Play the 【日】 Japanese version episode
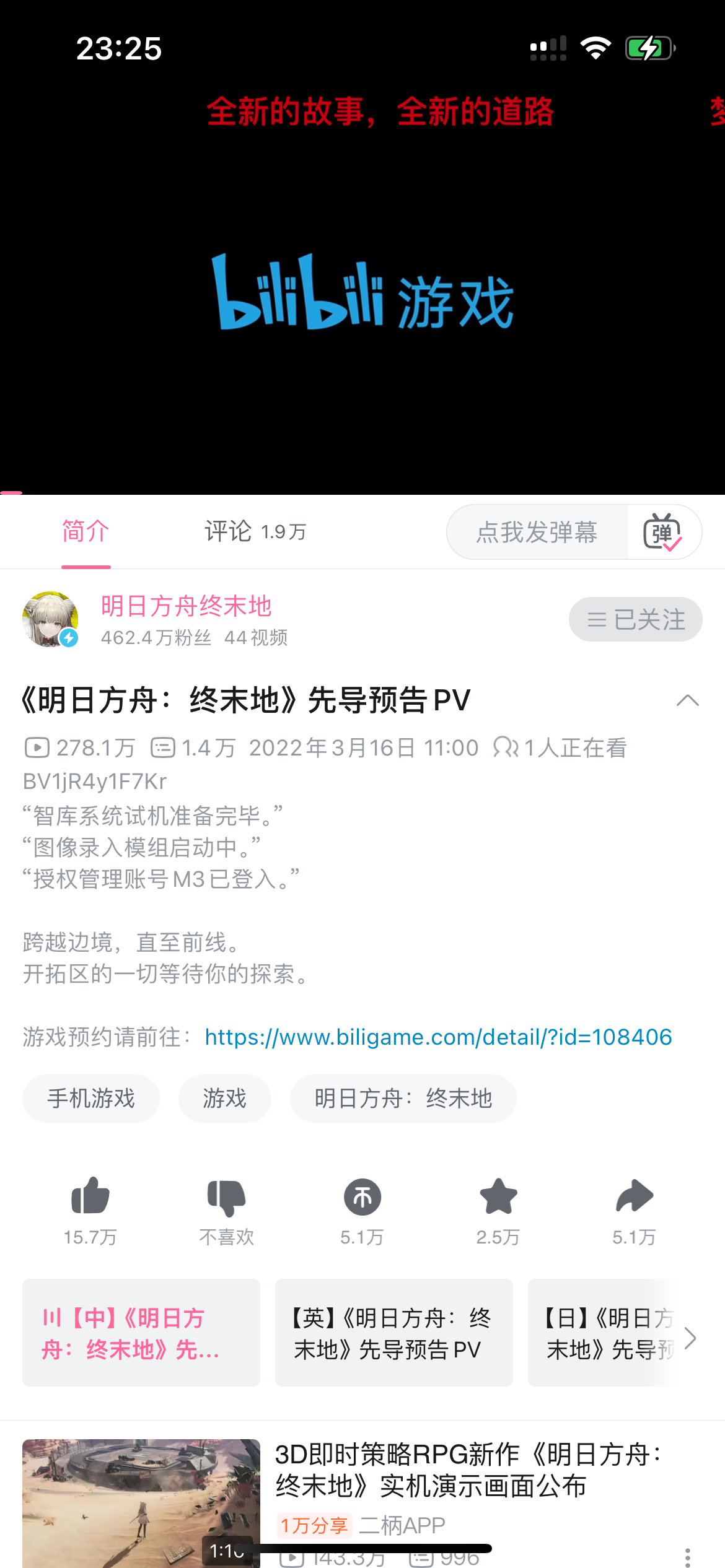Screen dimensions: 725x1568 coord(601,1333)
